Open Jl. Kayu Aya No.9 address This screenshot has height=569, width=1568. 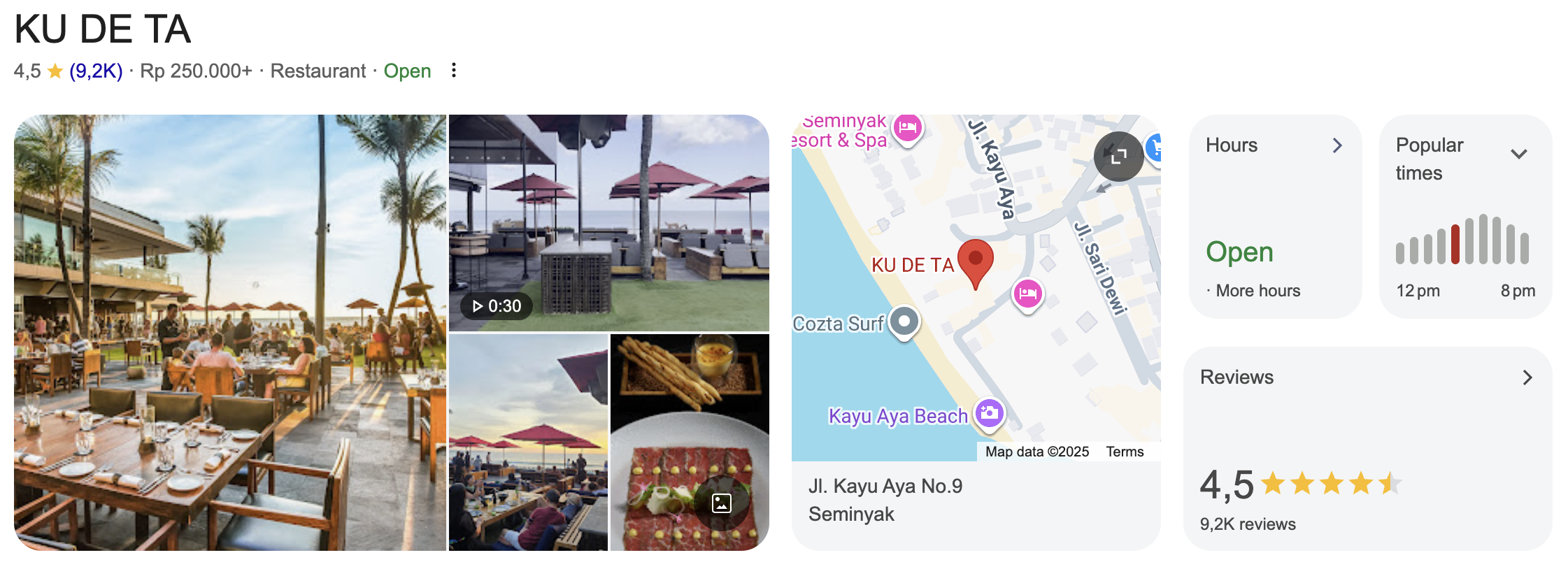coord(885,500)
